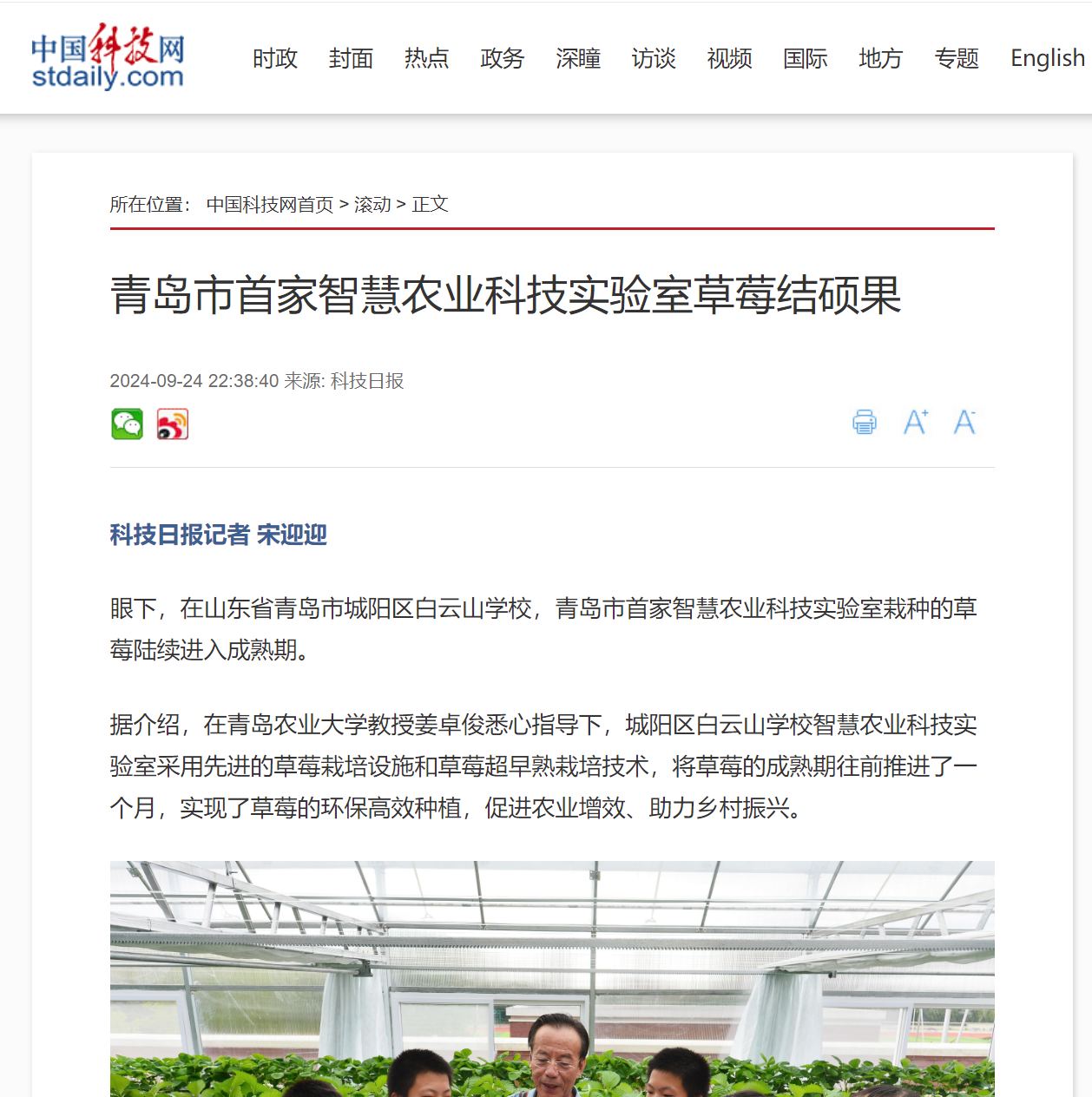Share article to Weibo
1092x1097 pixels.
click(172, 424)
